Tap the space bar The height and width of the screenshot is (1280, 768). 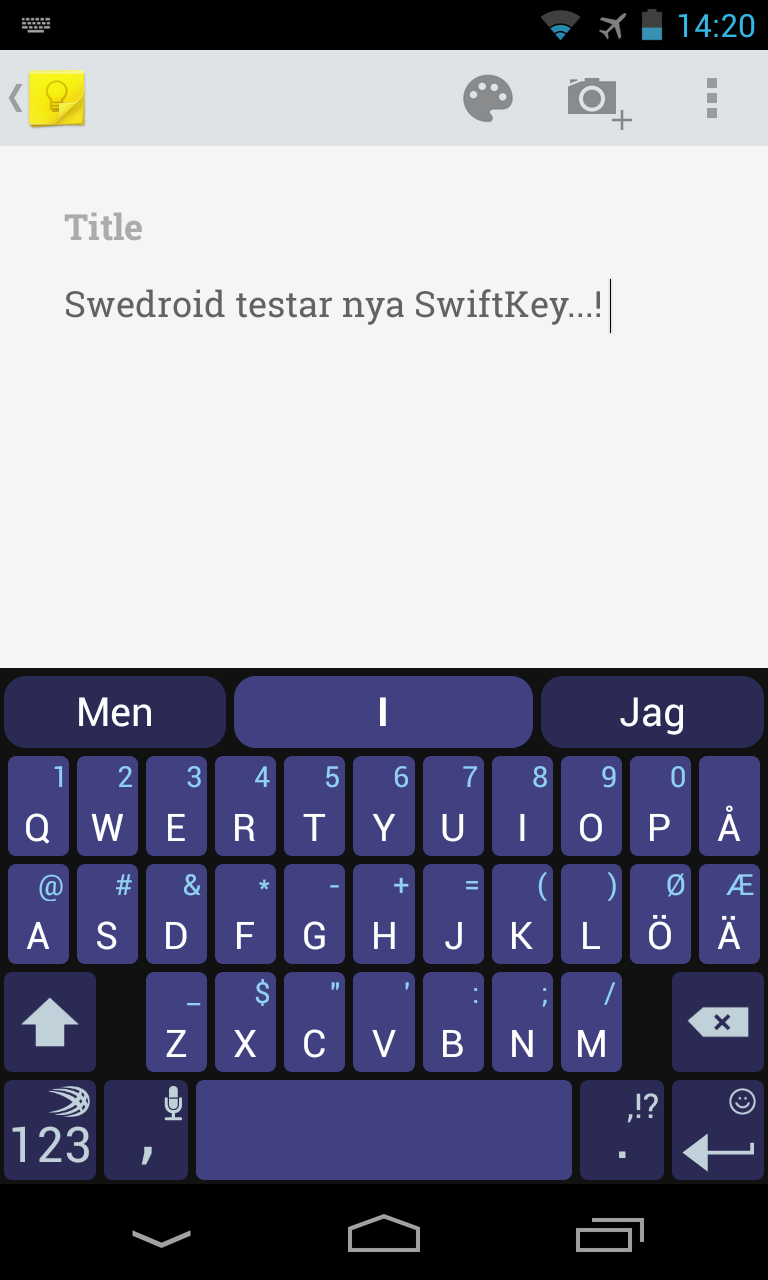click(x=384, y=1130)
